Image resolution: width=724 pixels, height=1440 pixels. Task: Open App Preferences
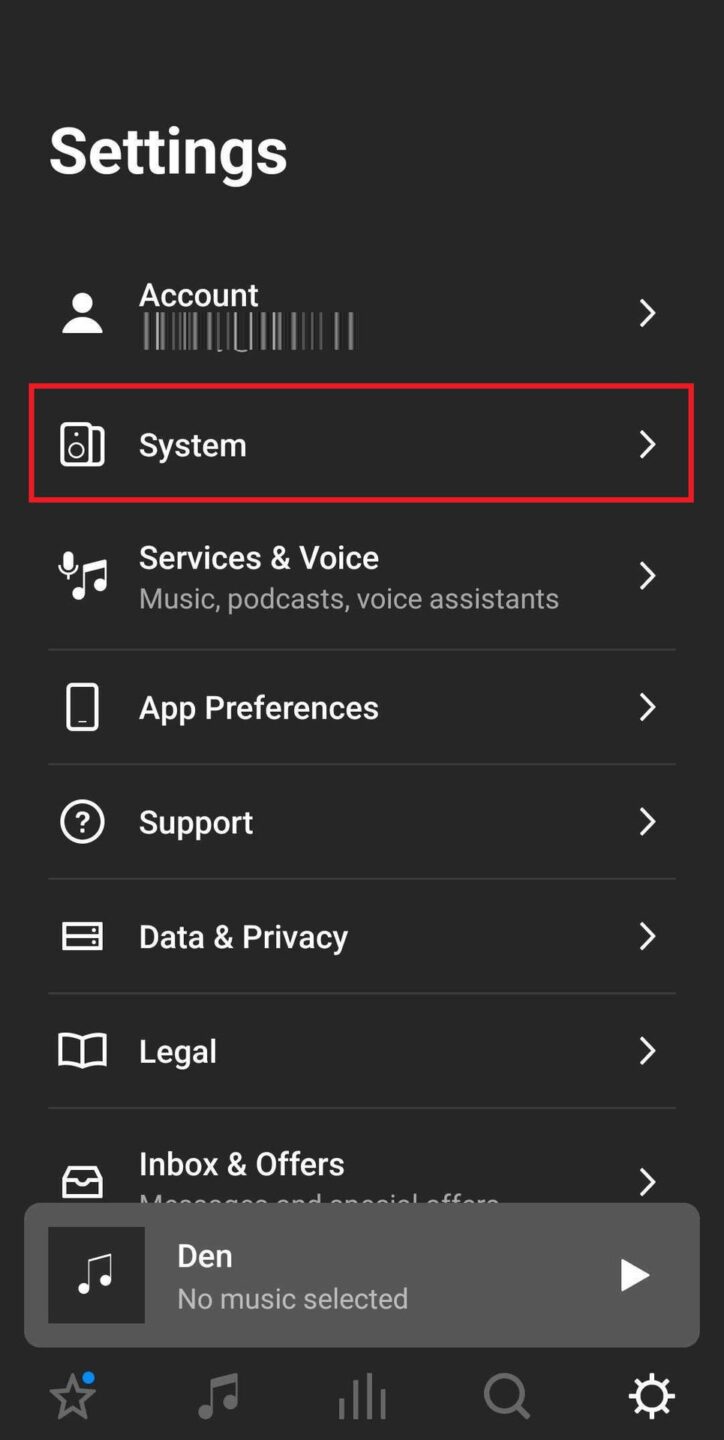pos(360,708)
